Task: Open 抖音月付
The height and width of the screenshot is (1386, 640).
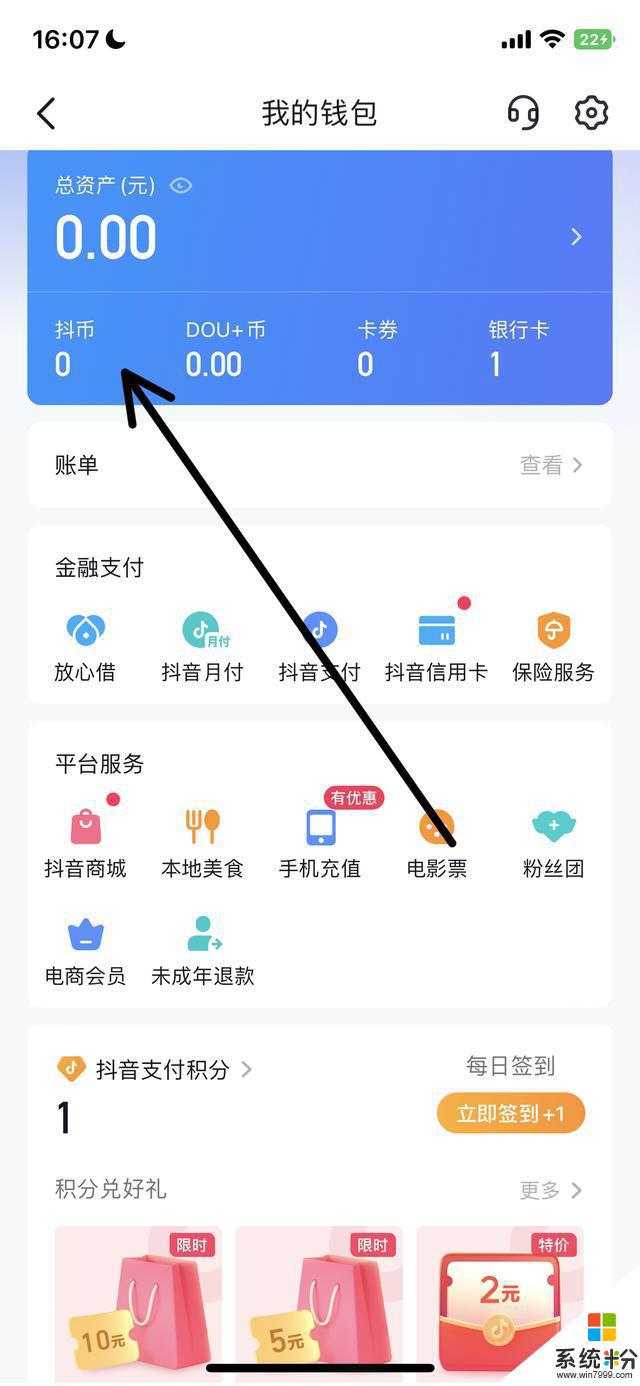Action: click(202, 646)
